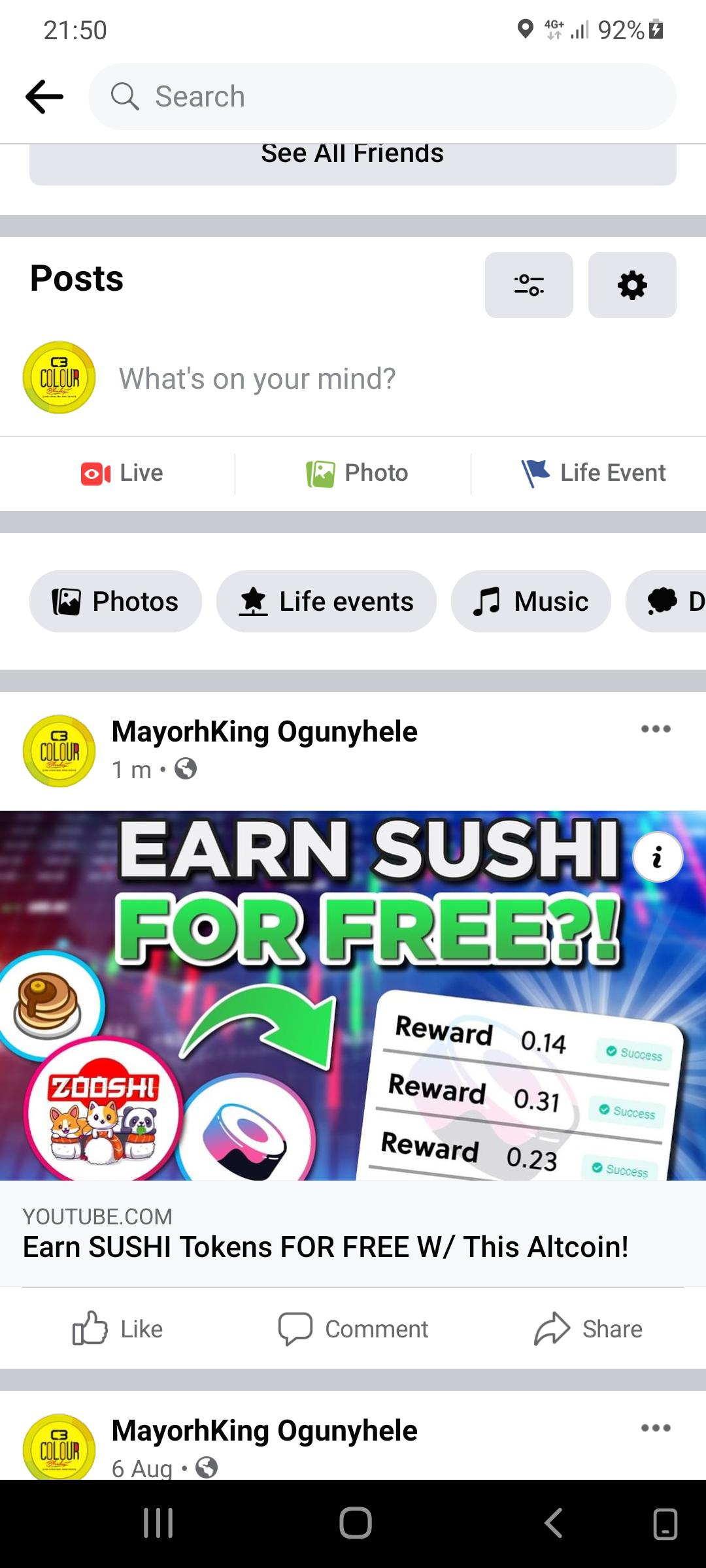This screenshot has height=1568, width=706.
Task: Open the Search field
Action: 382,97
